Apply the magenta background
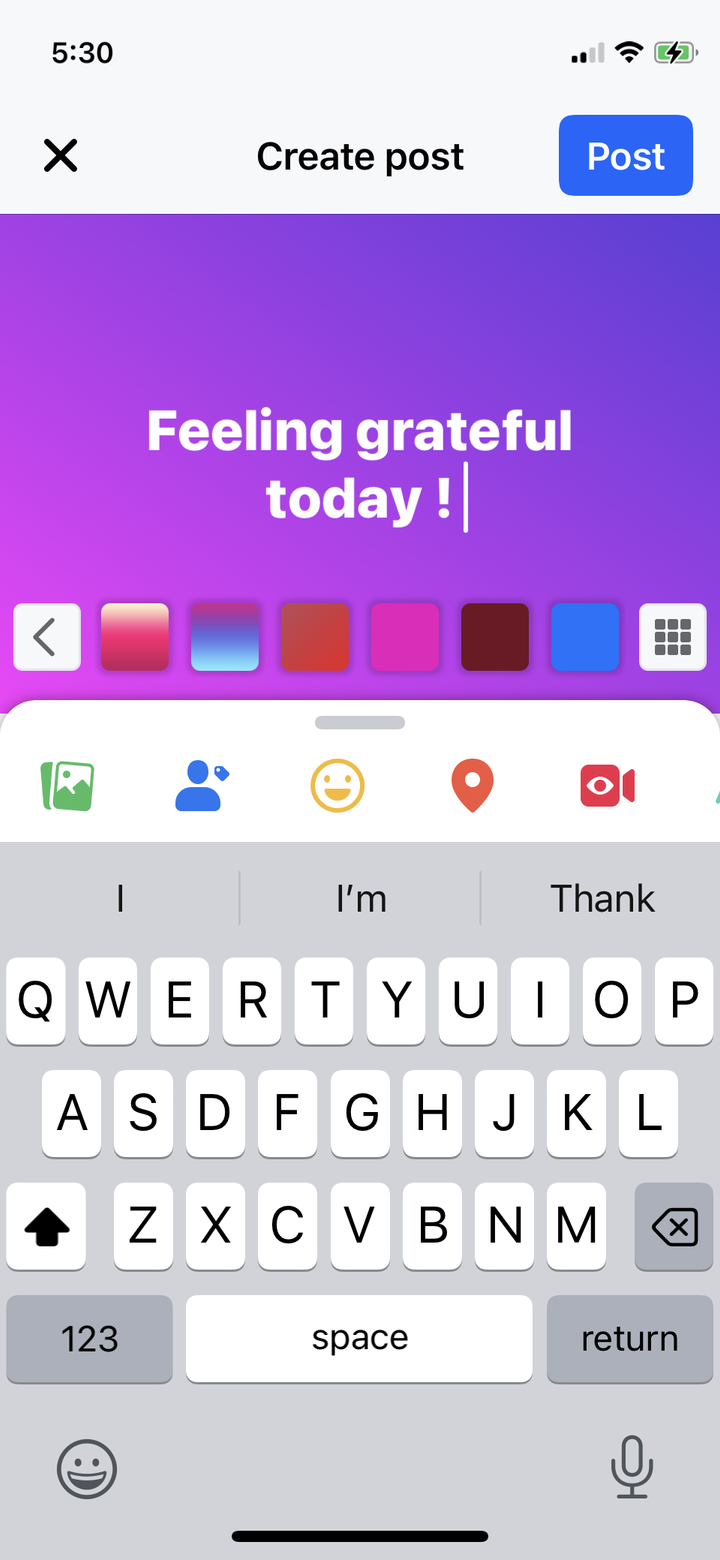The width and height of the screenshot is (720, 1560). coord(405,637)
